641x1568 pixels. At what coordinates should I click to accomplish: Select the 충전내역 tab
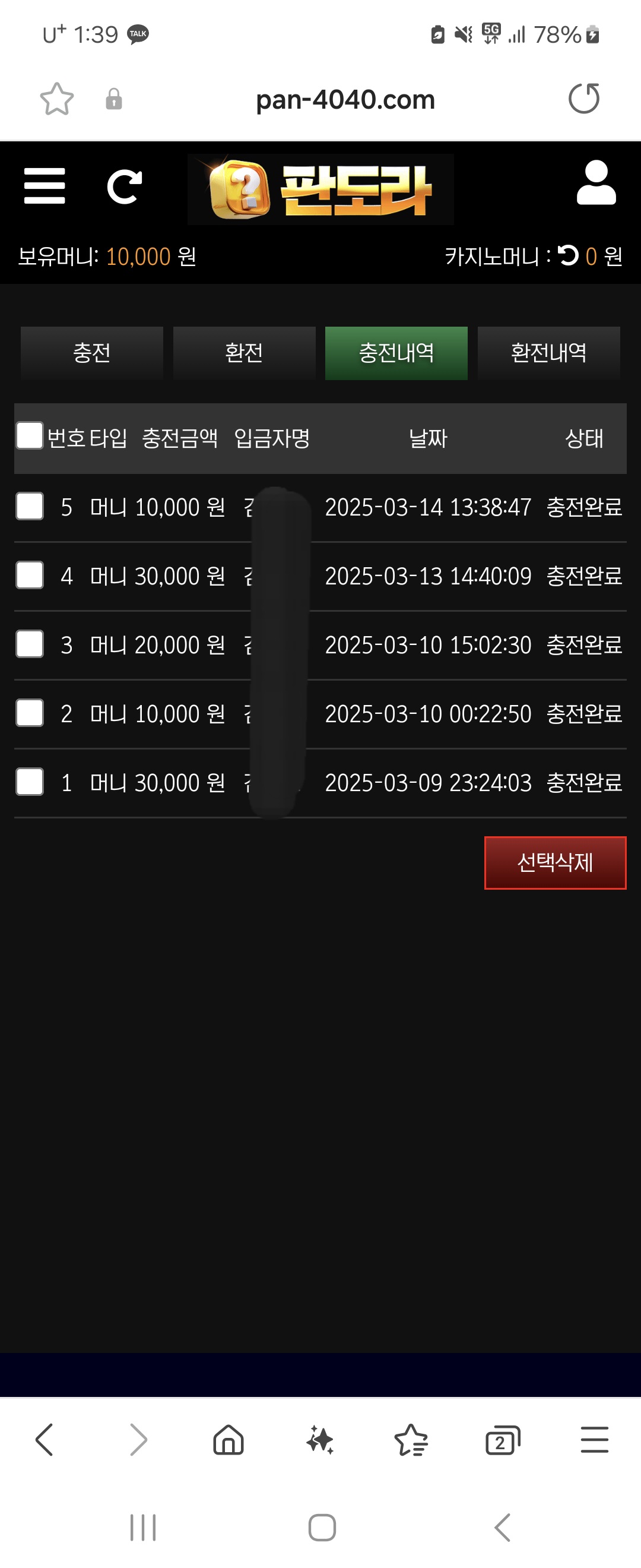[396, 353]
